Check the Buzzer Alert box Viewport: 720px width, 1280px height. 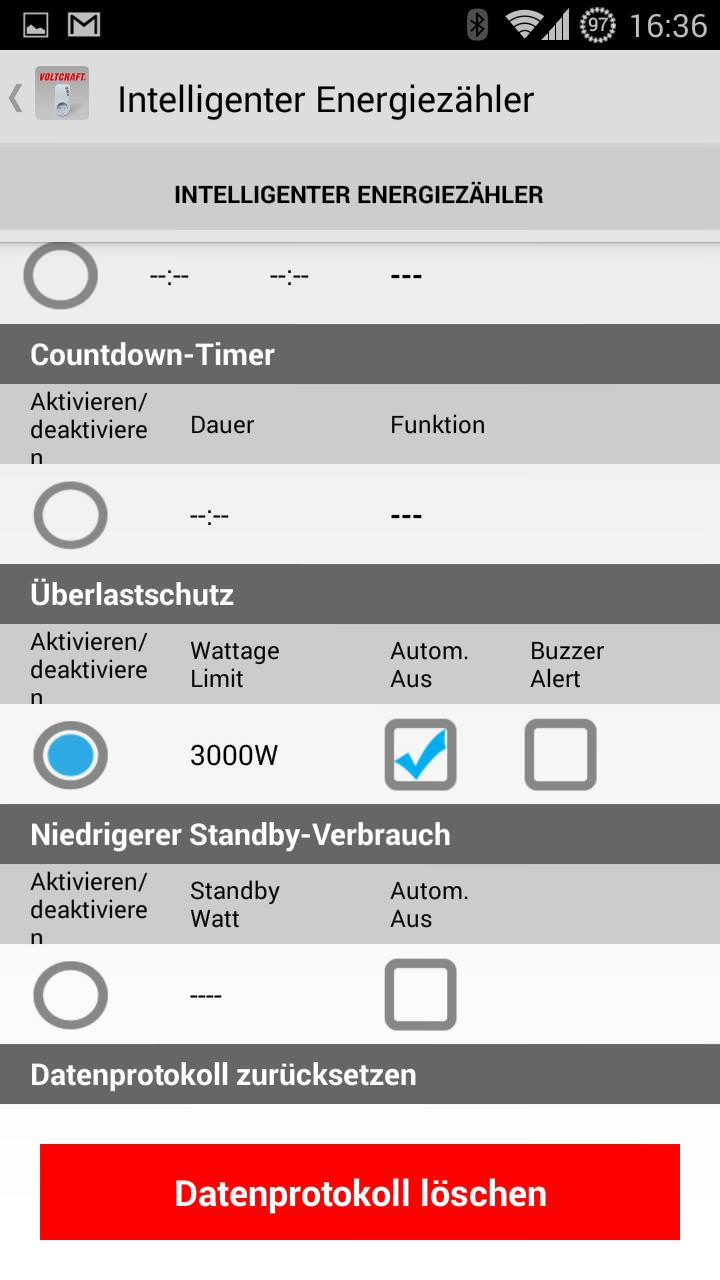coord(561,755)
